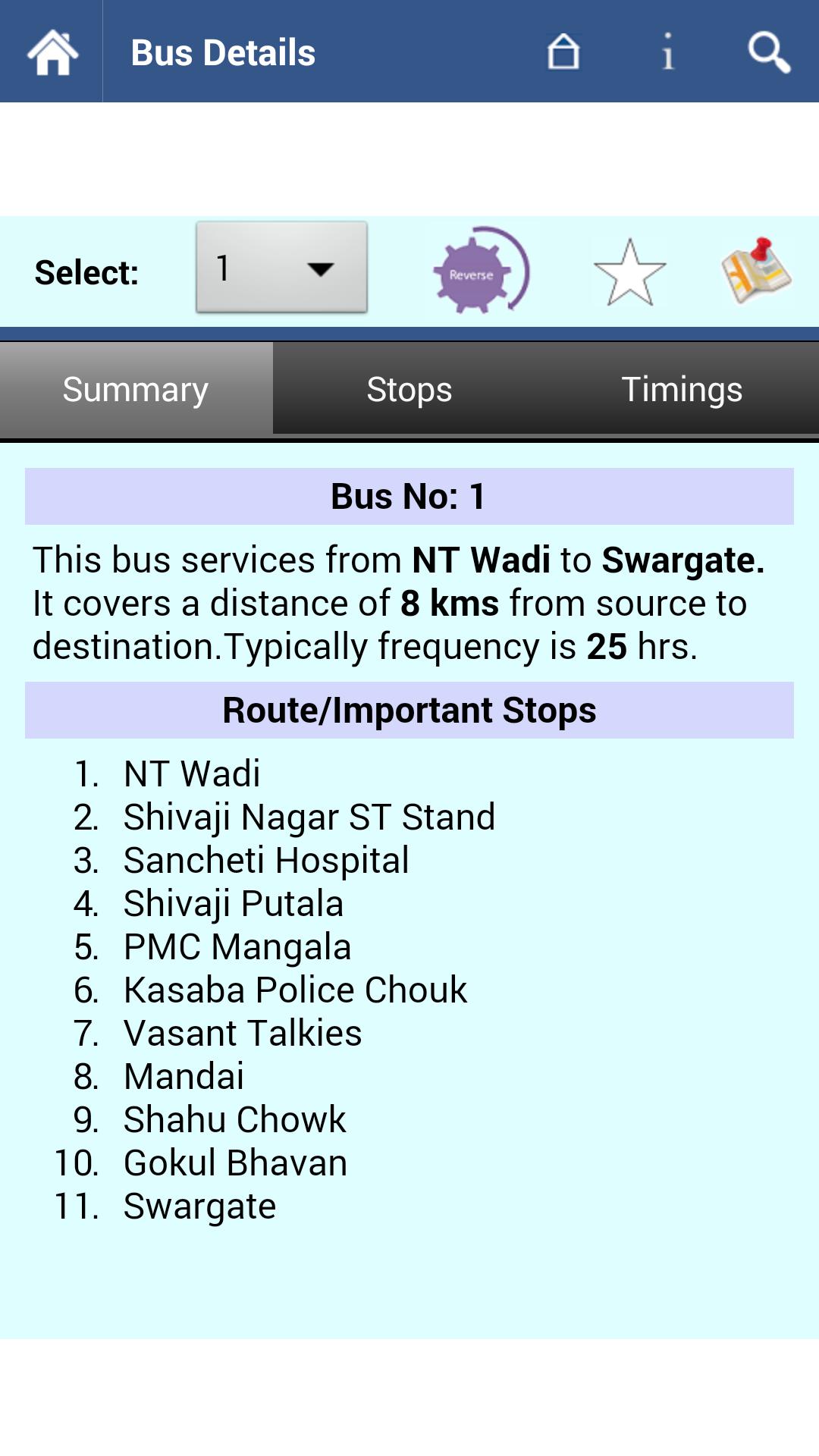Screen dimensions: 819x1456
Task: Tap the Route/Important Stops heading
Action: pyautogui.click(x=409, y=709)
